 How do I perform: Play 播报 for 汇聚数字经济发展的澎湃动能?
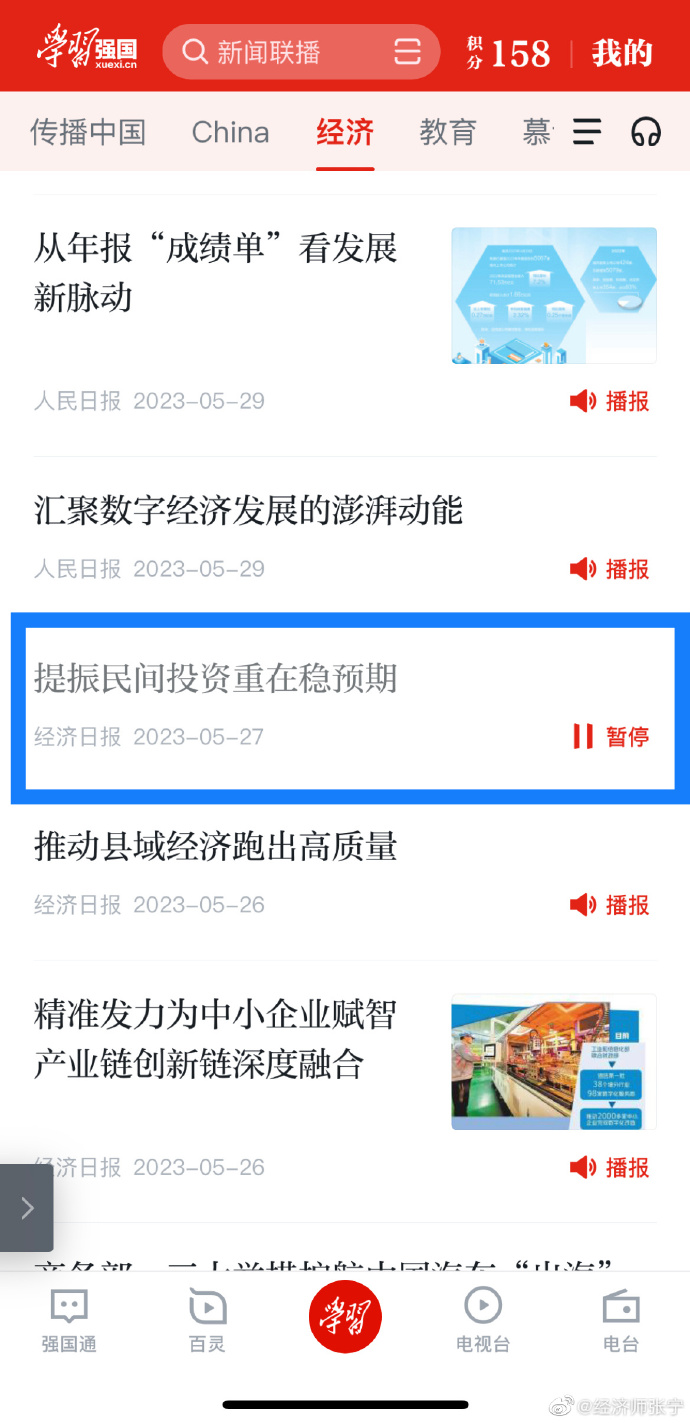point(610,569)
